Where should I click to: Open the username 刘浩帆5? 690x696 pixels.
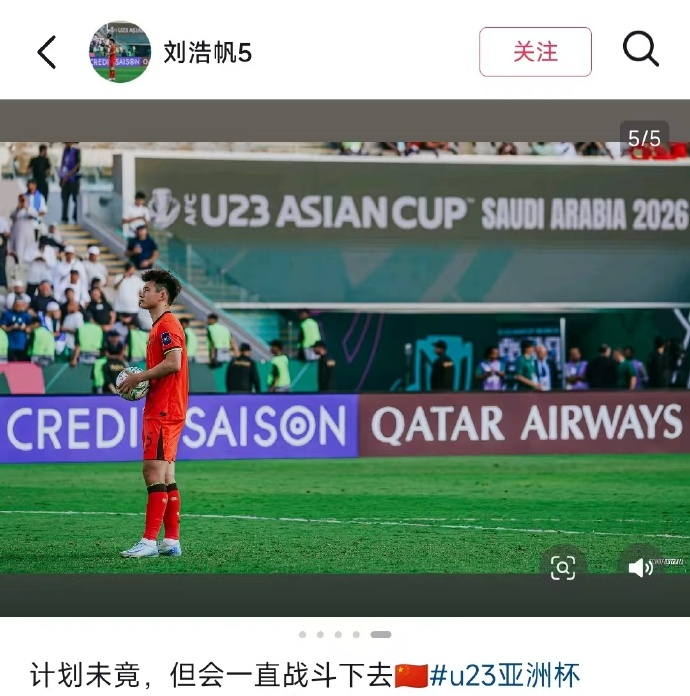tap(207, 52)
